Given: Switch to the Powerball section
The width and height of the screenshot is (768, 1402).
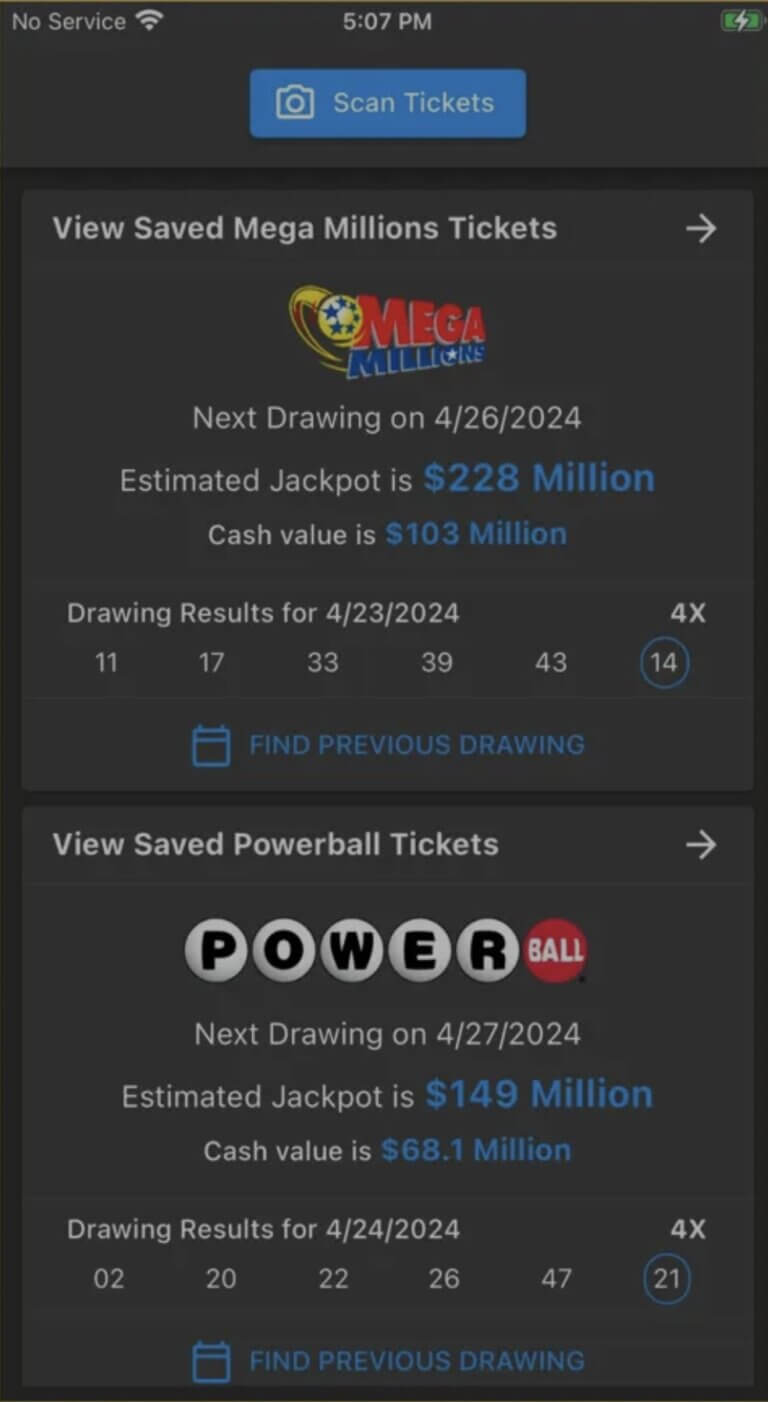Looking at the screenshot, I should tap(277, 844).
